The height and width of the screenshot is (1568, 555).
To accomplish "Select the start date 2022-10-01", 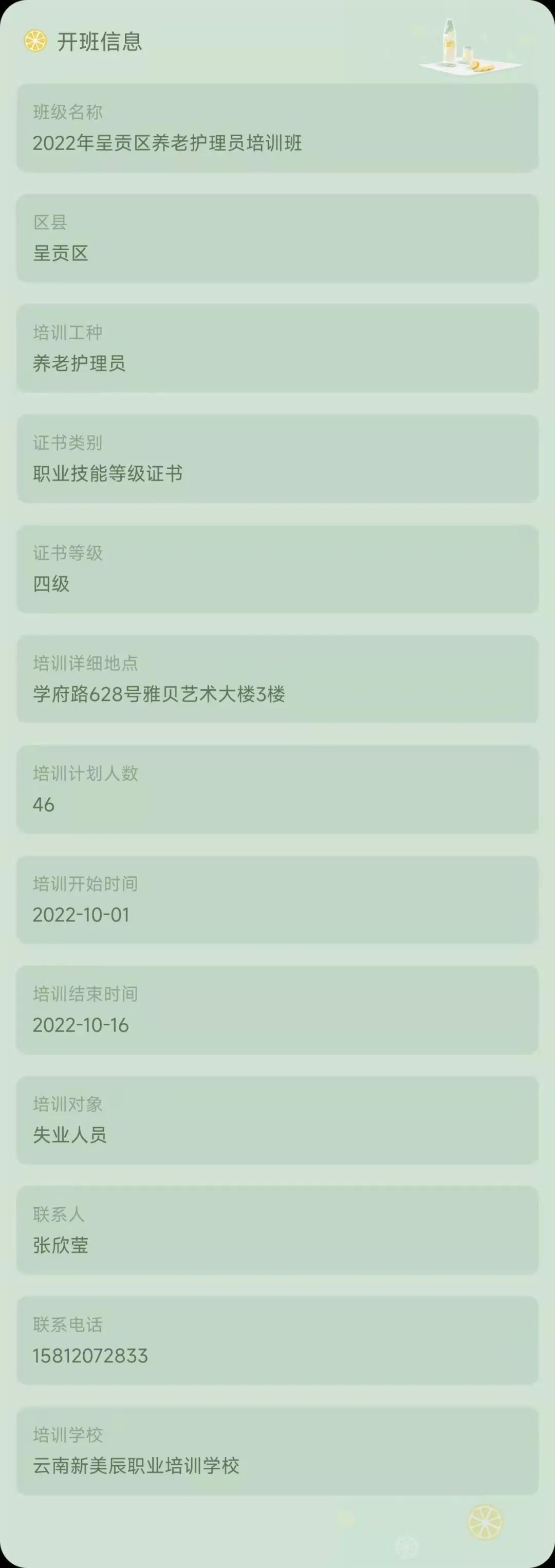I will pyautogui.click(x=81, y=915).
